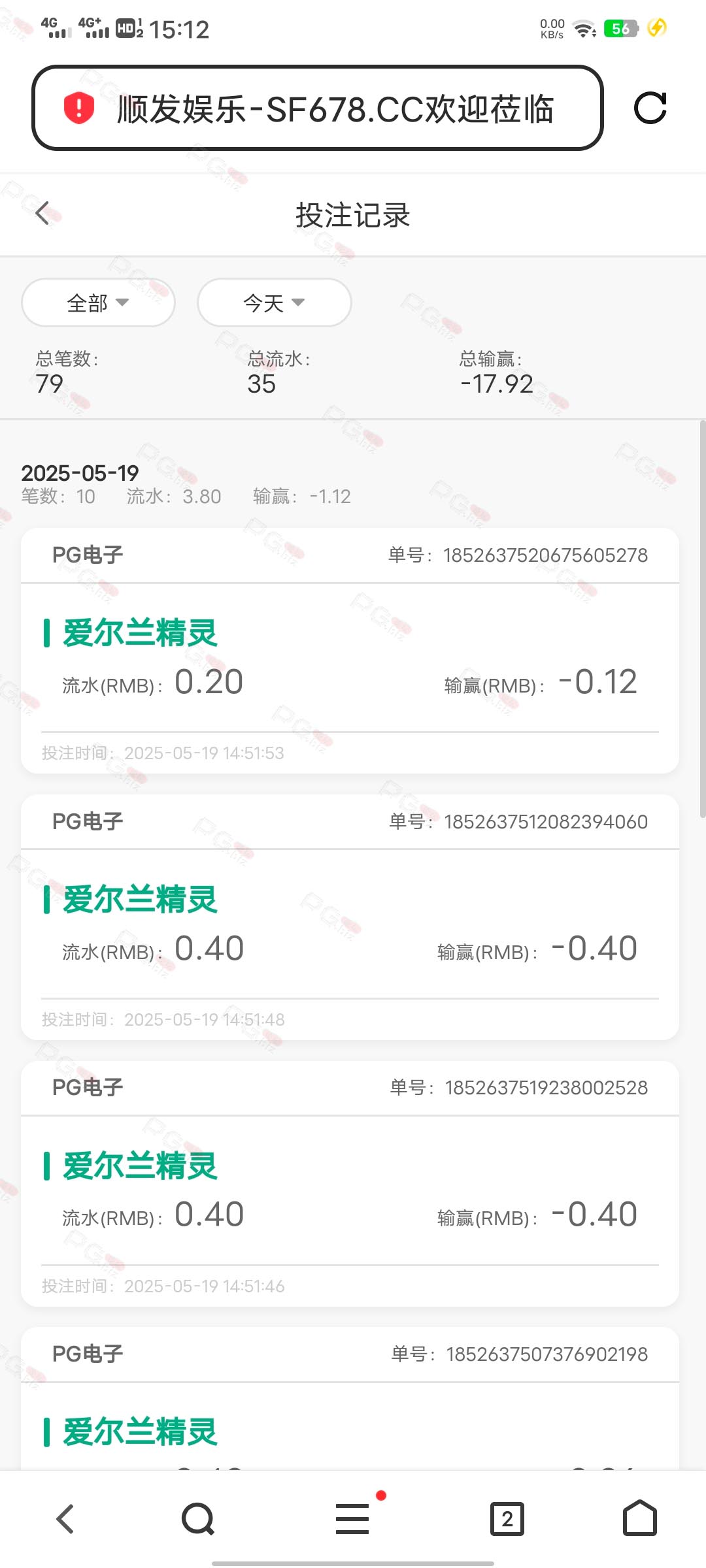This screenshot has width=706, height=1568.
Task: Open the browser menu with three lines
Action: (x=352, y=1519)
